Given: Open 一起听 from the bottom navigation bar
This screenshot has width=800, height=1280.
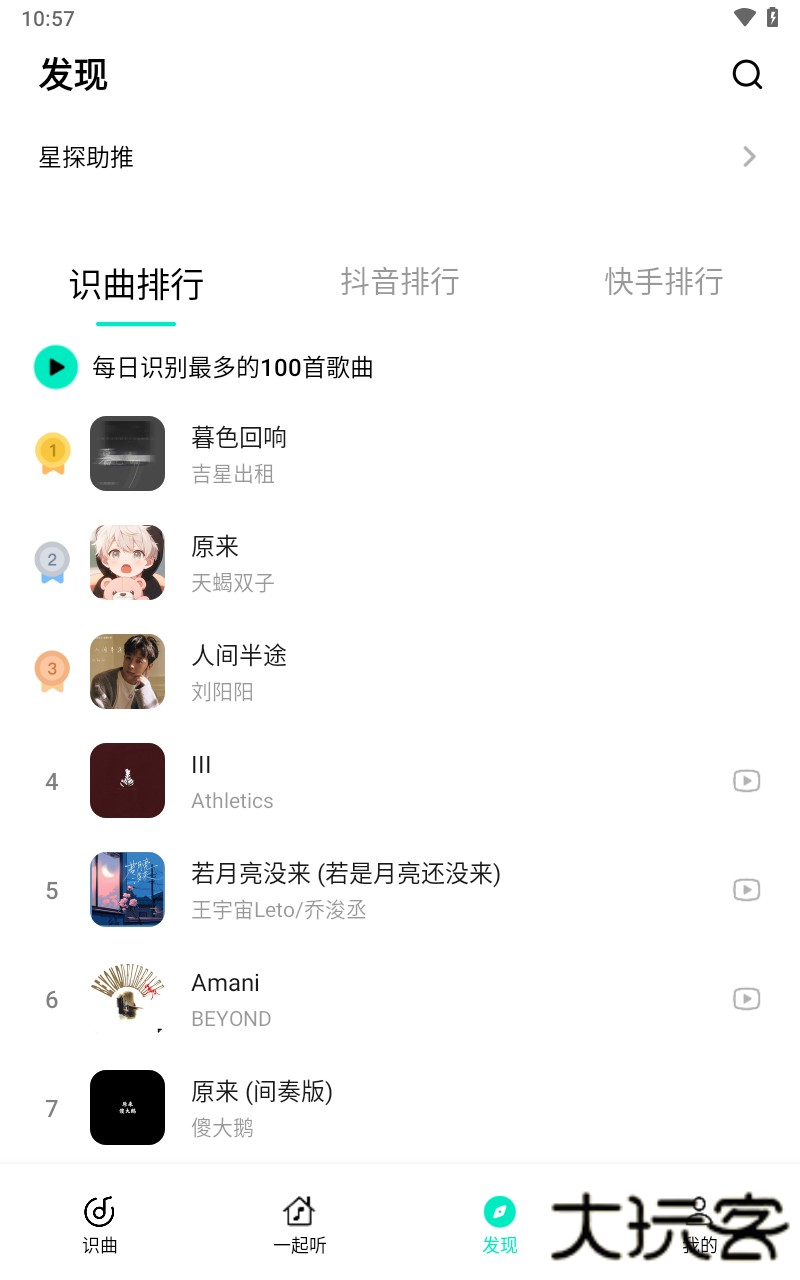Looking at the screenshot, I should point(299,1222).
